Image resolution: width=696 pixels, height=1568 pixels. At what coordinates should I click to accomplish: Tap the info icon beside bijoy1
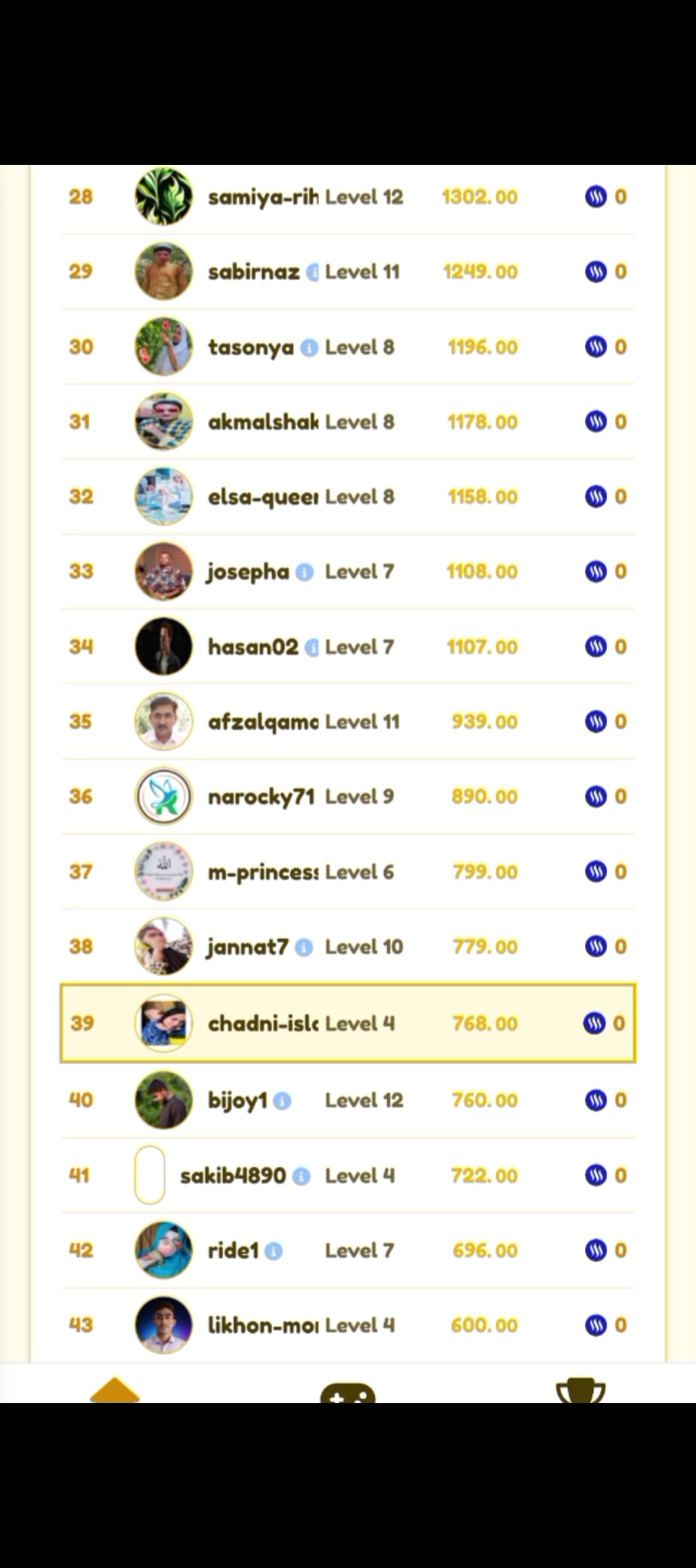click(x=283, y=1101)
